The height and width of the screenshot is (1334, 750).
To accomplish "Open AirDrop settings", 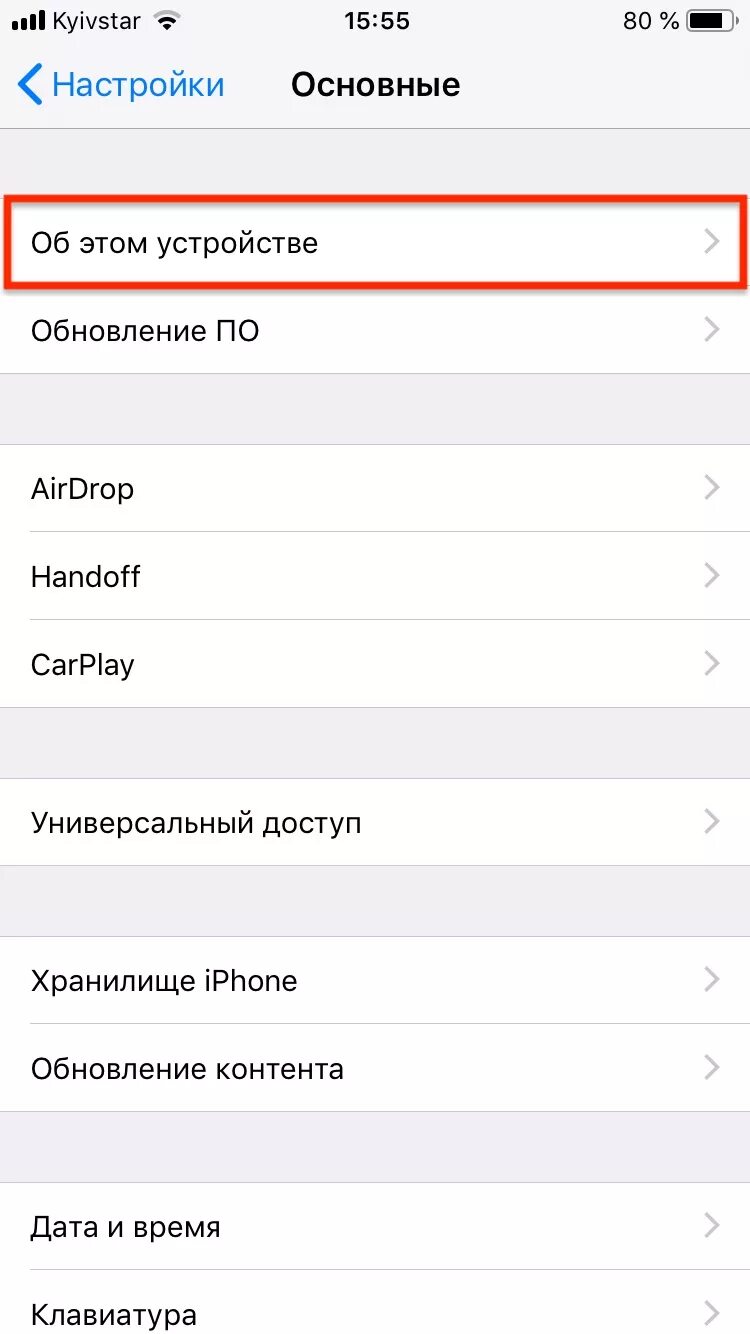I will pos(375,489).
